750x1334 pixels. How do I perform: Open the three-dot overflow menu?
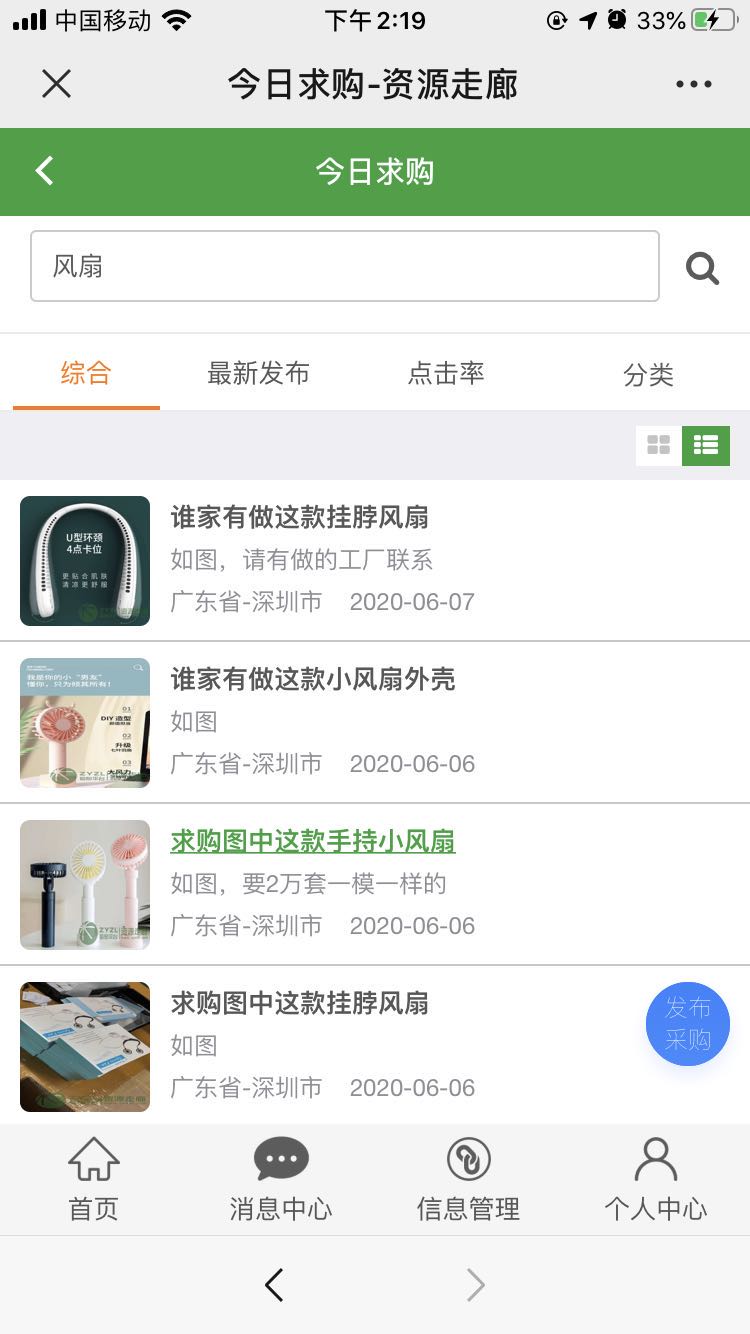pos(693,84)
